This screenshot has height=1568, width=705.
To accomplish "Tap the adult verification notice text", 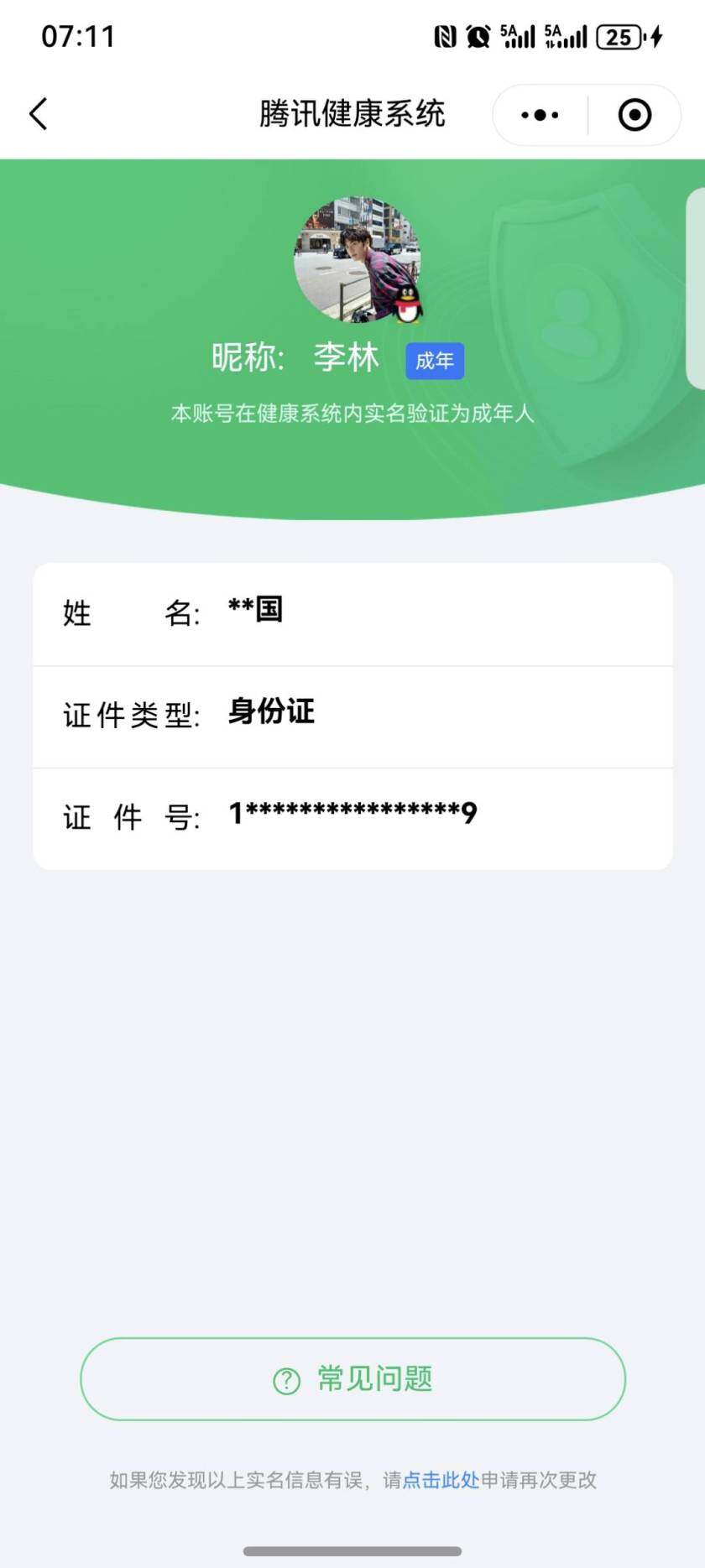I will [352, 413].
